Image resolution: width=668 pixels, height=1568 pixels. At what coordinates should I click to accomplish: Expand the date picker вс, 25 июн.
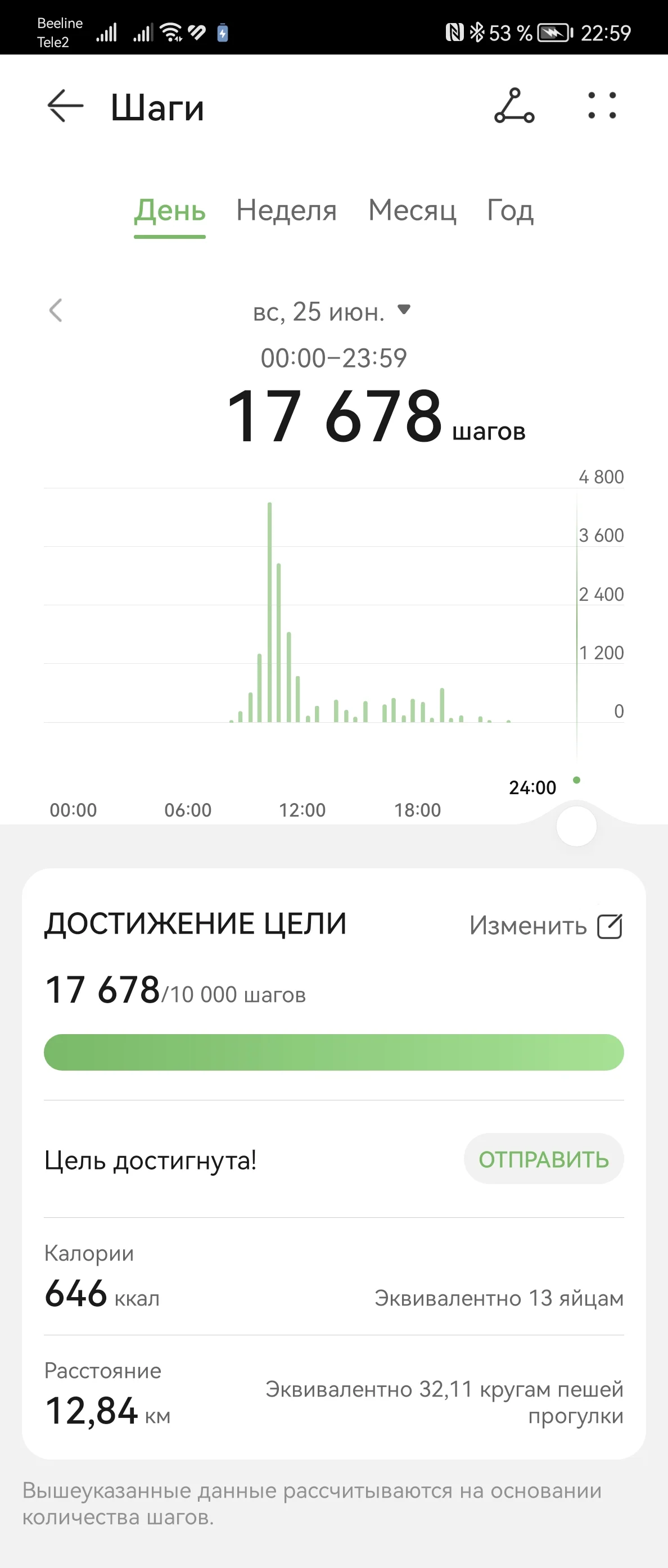click(x=332, y=312)
